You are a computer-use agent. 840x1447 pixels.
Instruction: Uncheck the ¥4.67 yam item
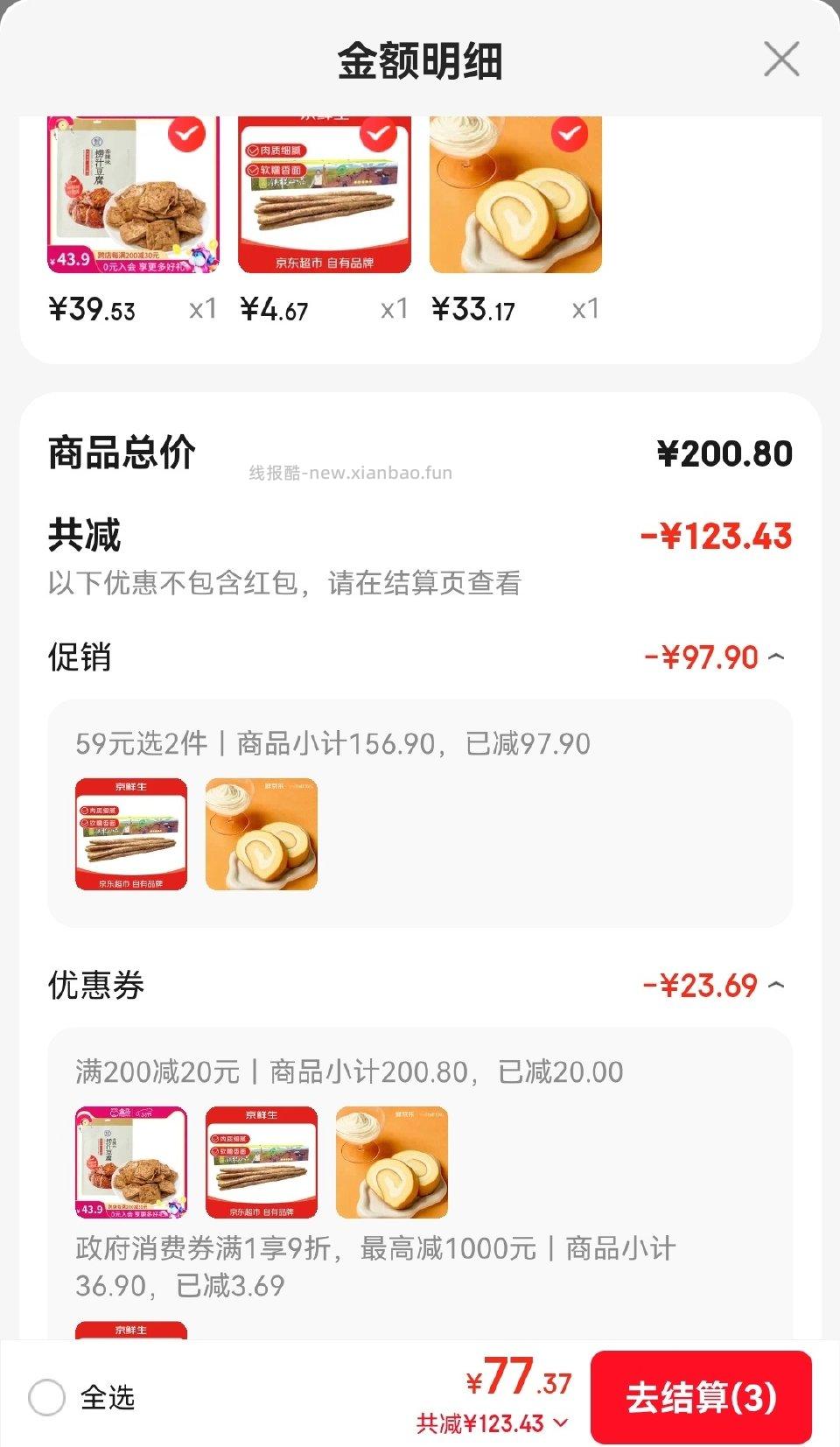[x=378, y=135]
